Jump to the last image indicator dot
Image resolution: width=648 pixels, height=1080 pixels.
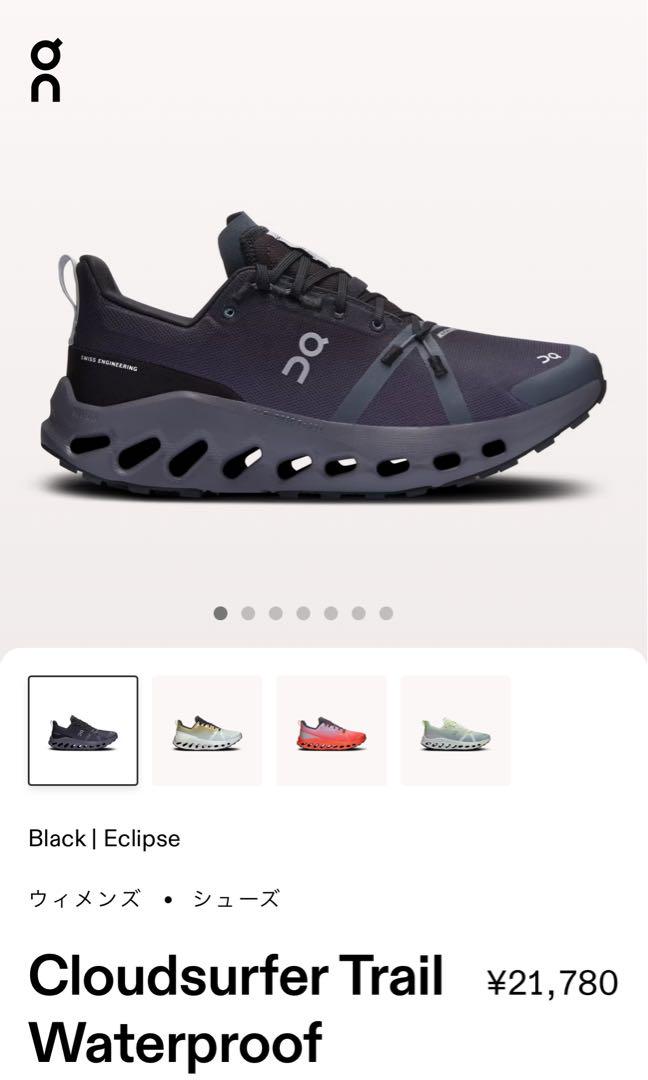tap(386, 613)
